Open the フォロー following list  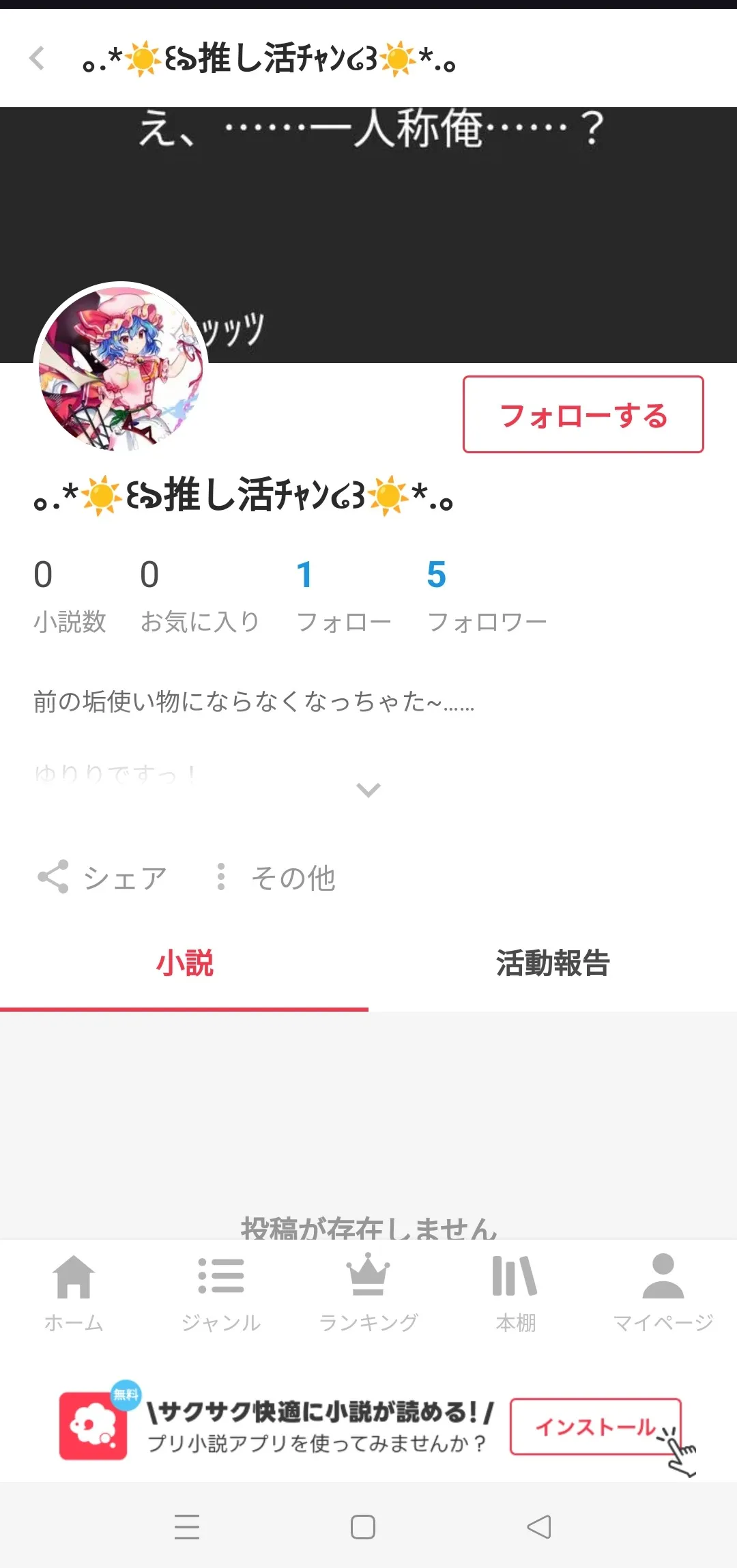coord(343,594)
